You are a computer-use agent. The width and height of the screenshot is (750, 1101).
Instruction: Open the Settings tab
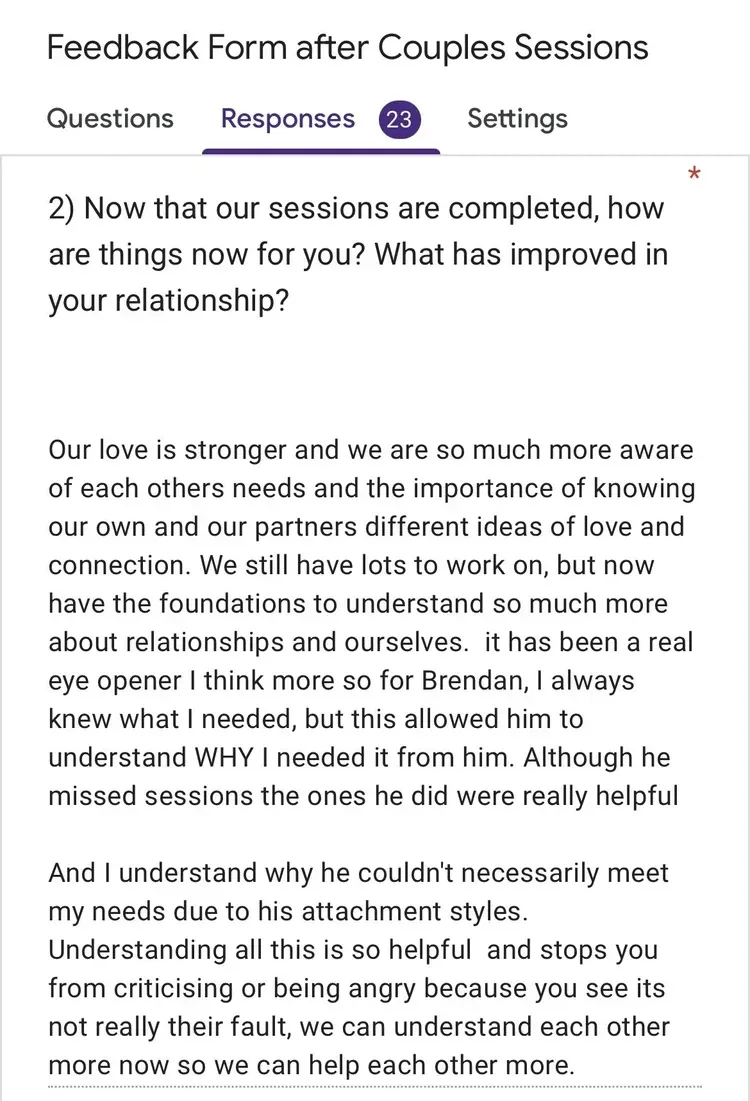point(517,119)
